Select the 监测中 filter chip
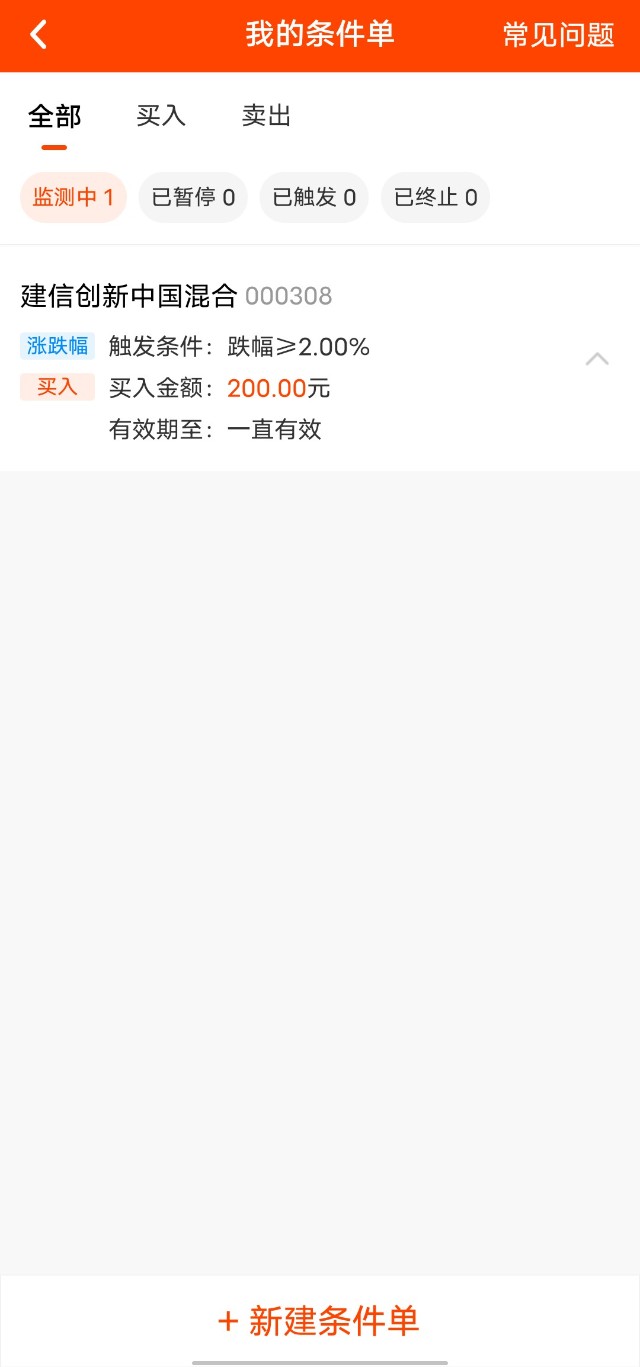Screen dimensions: 640x1367 pos(74,197)
